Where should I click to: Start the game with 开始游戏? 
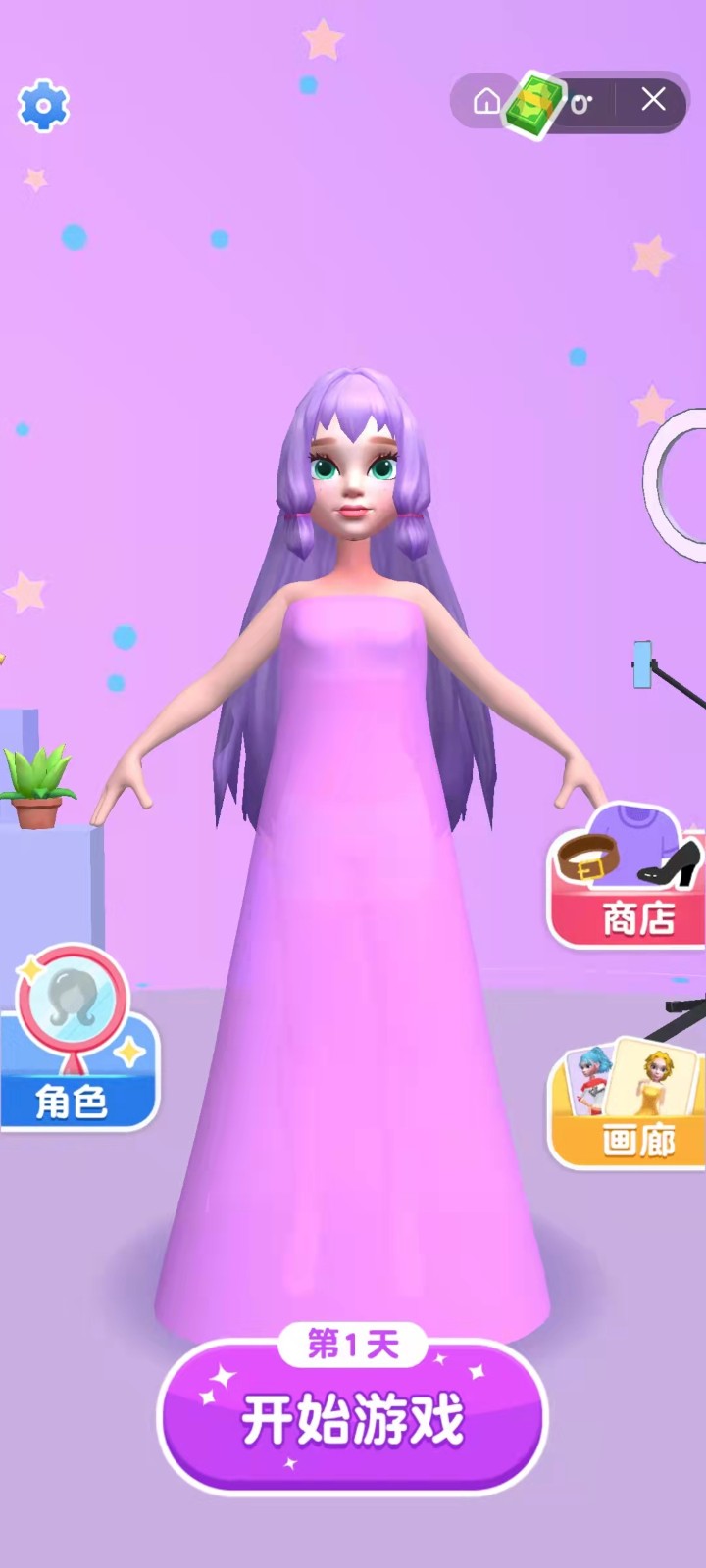[x=352, y=1418]
